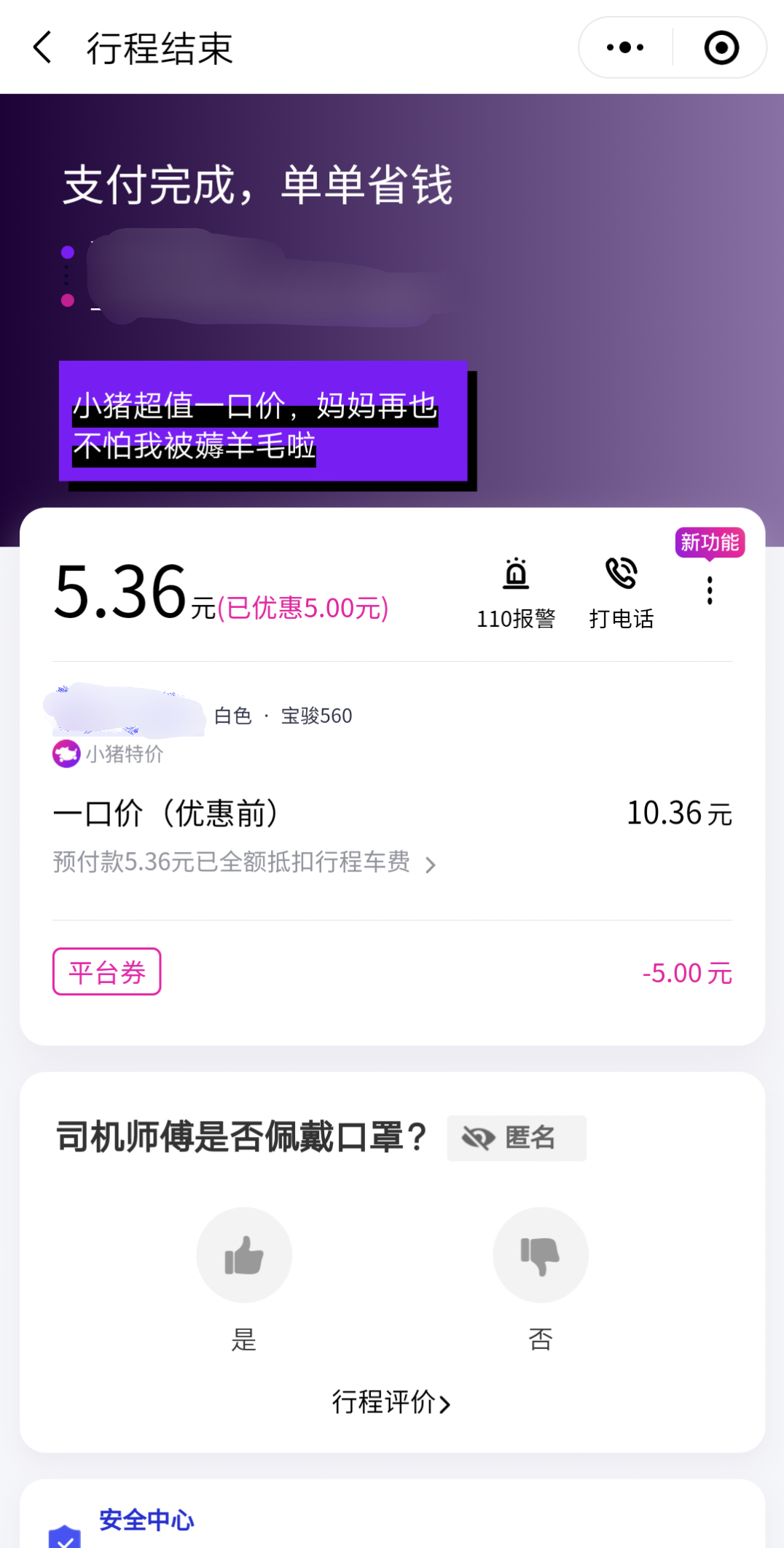The height and width of the screenshot is (1548, 784).
Task: Tap the back arrow beside 行程结束
Action: point(42,47)
